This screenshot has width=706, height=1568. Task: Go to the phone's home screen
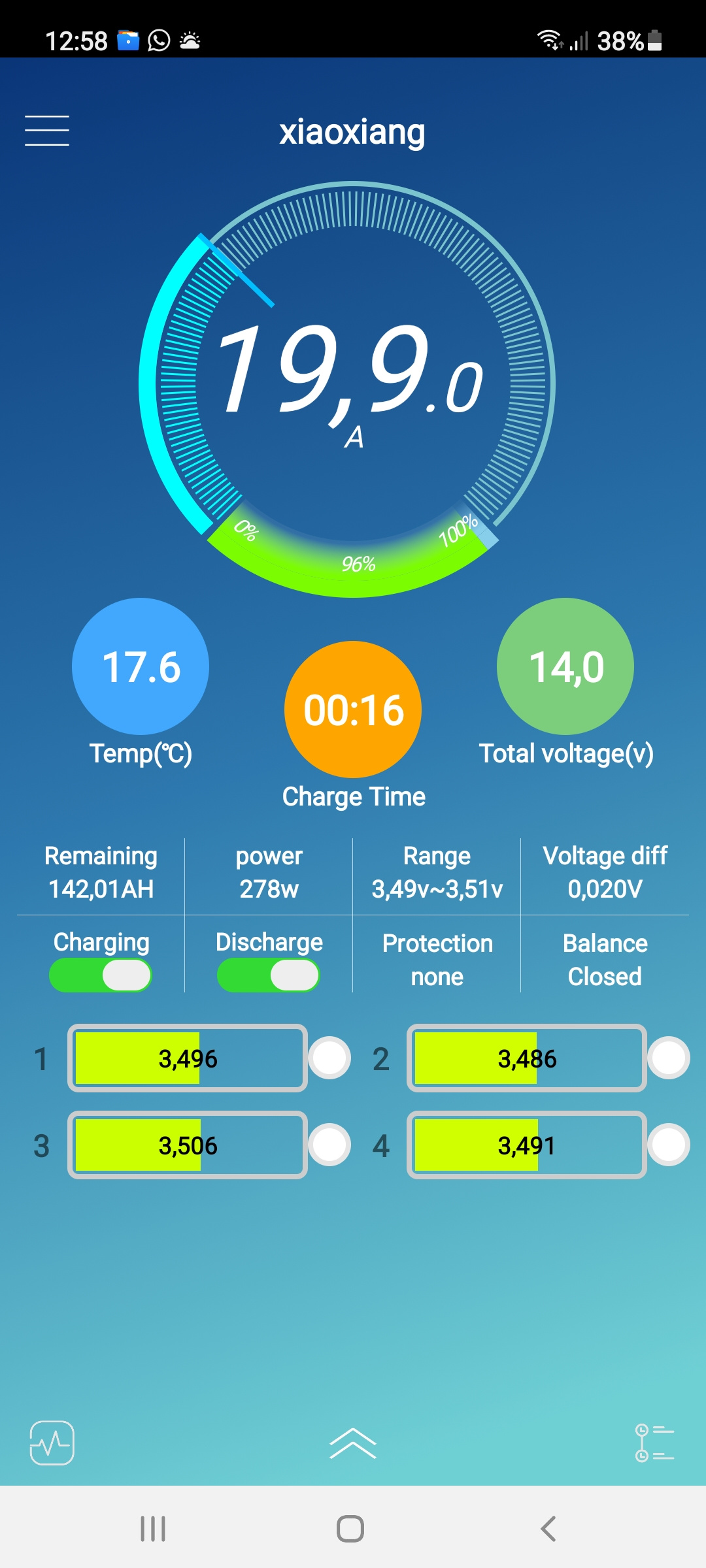point(350,1529)
